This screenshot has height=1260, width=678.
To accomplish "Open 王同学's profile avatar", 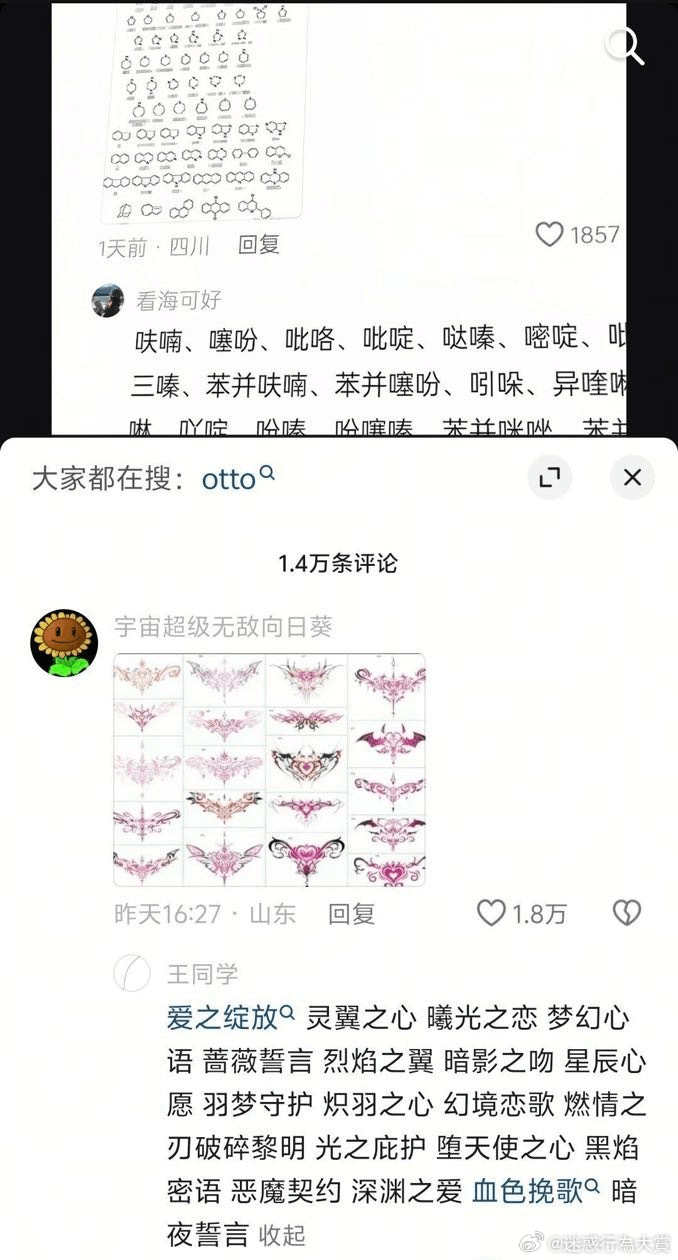I will click(131, 973).
